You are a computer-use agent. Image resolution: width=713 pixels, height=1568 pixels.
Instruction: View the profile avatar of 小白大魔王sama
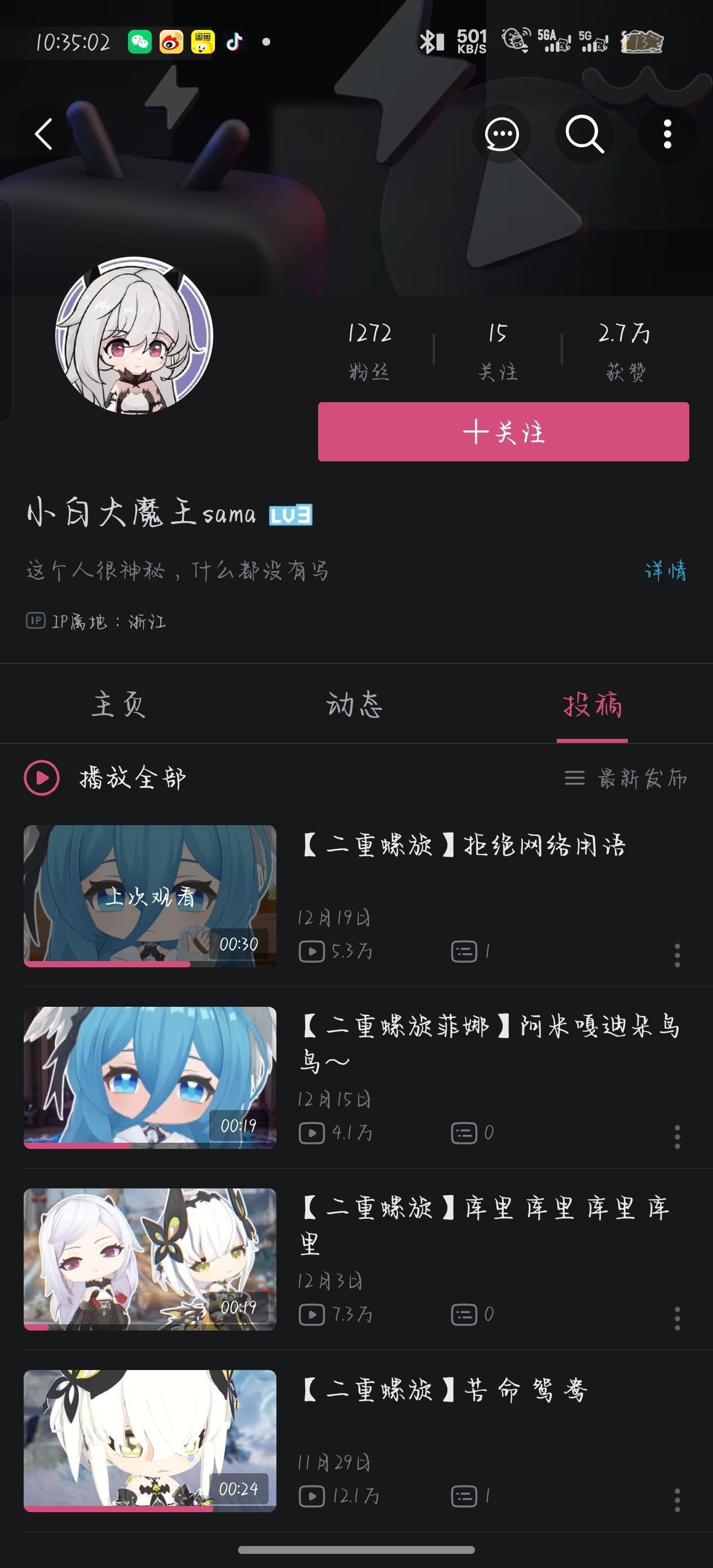pos(134,336)
